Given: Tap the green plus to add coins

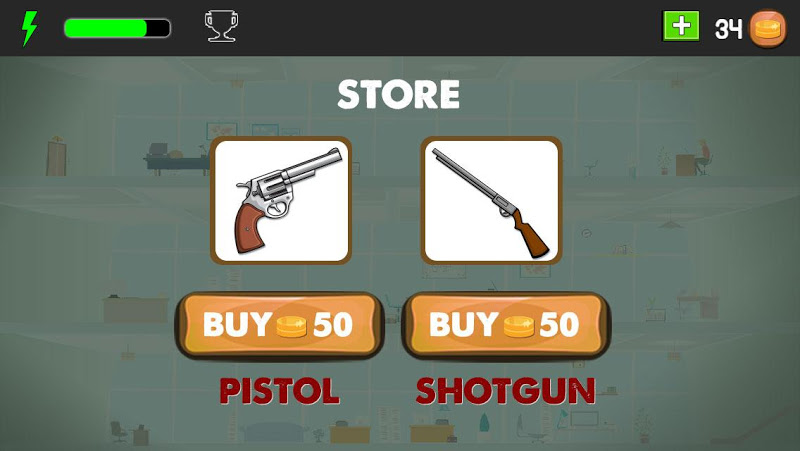Looking at the screenshot, I should pos(681,27).
